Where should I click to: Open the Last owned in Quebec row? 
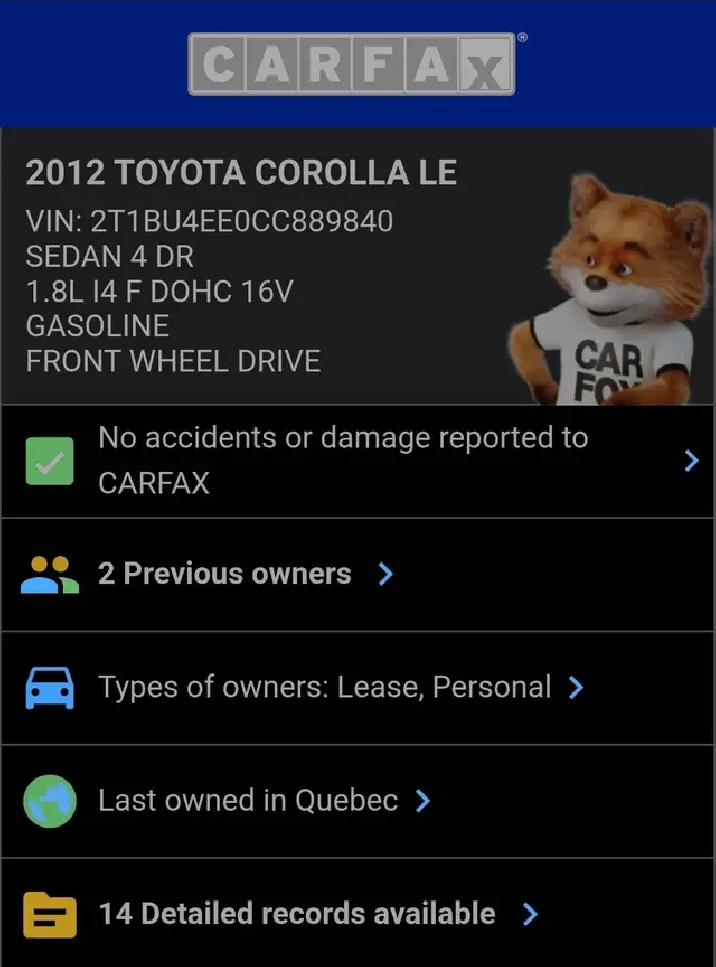(248, 801)
